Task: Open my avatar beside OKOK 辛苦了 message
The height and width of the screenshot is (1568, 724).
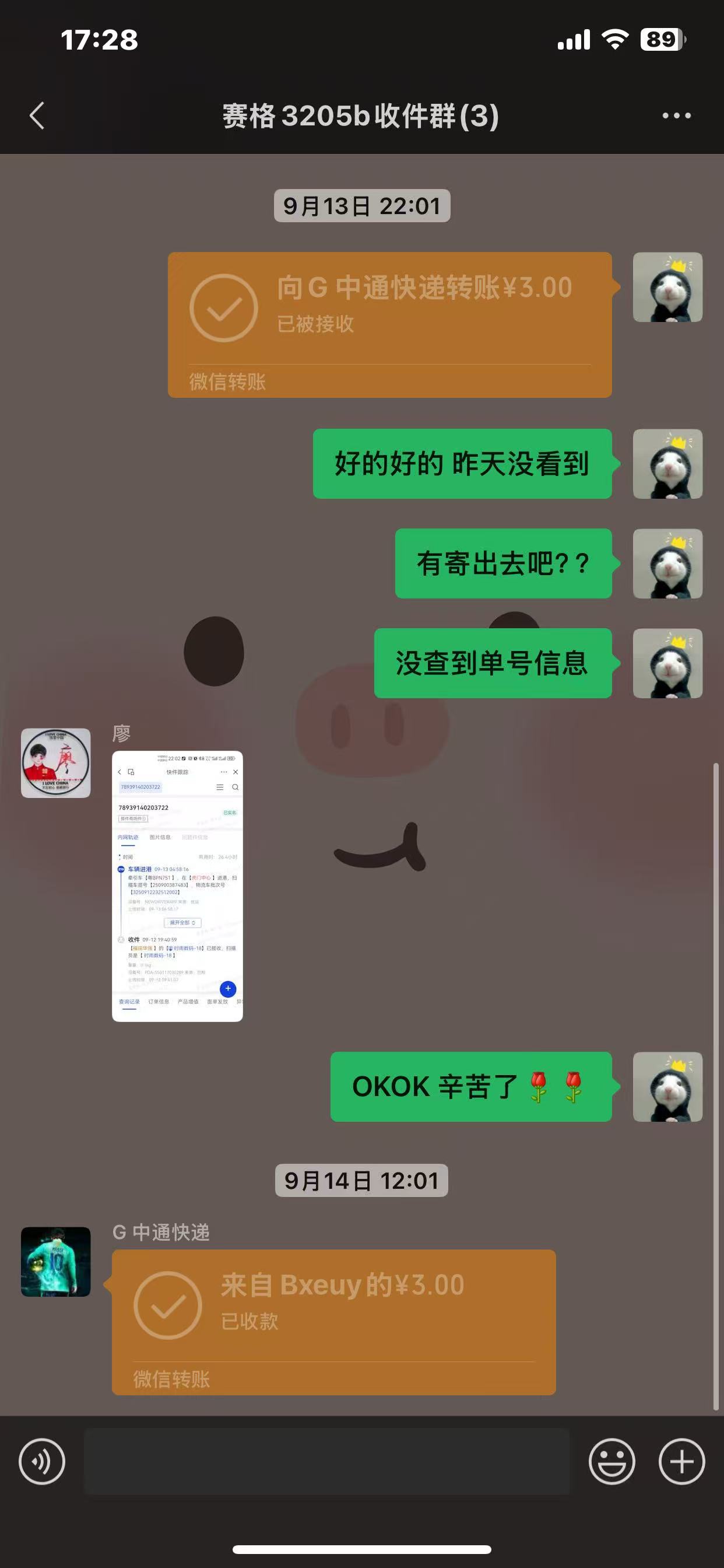Action: coord(667,1087)
